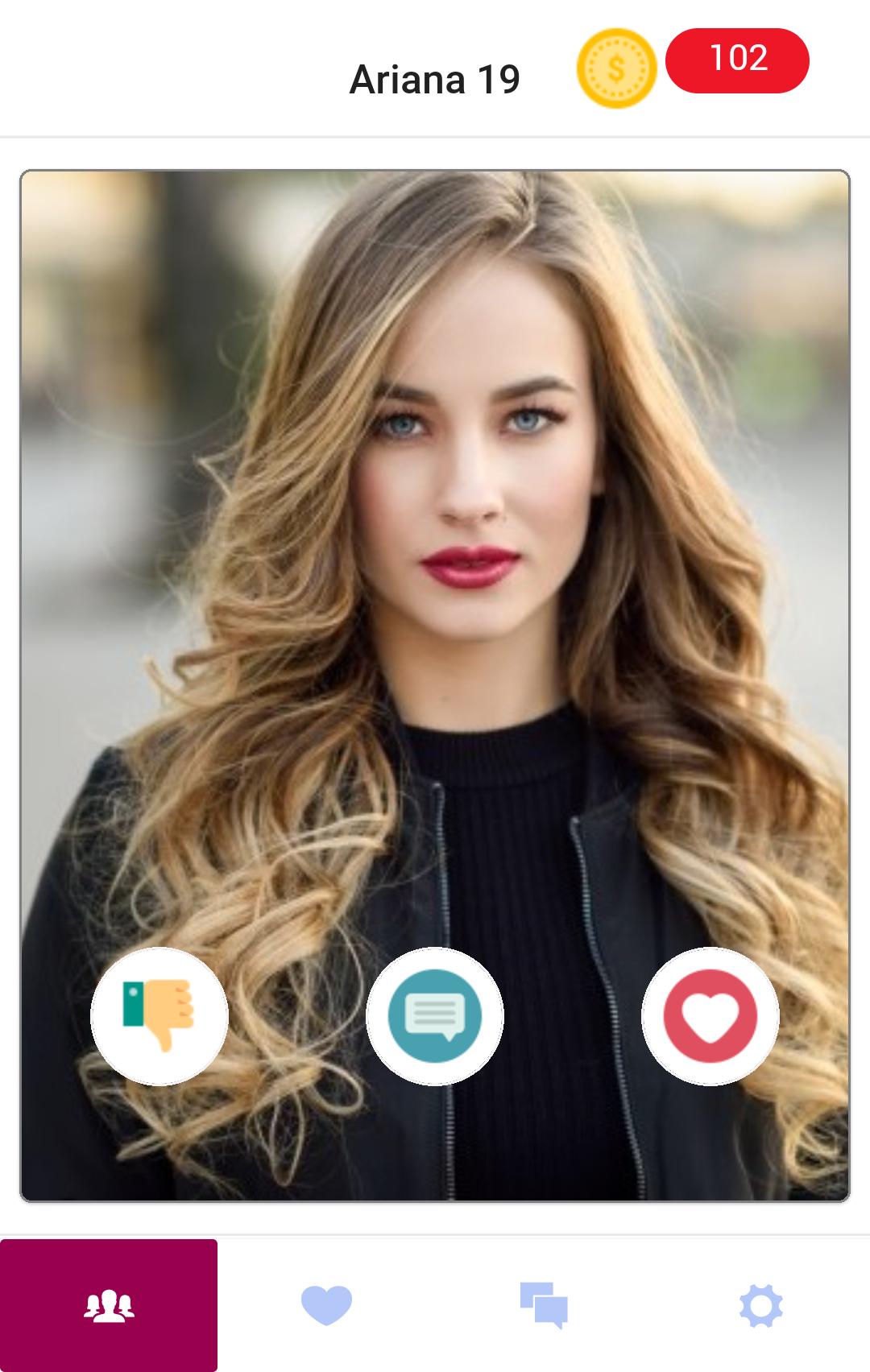Open the gold coin balance

tap(616, 68)
